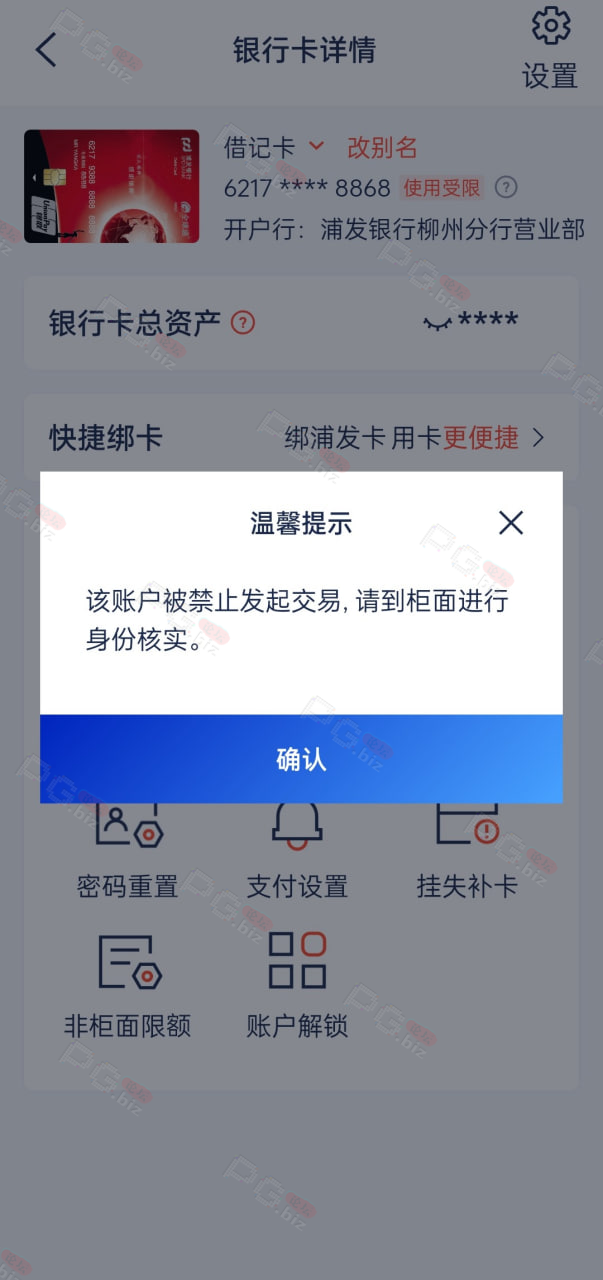Tap info icon beside 银行卡总资产
Viewport: 603px width, 1280px height.
[x=243, y=323]
